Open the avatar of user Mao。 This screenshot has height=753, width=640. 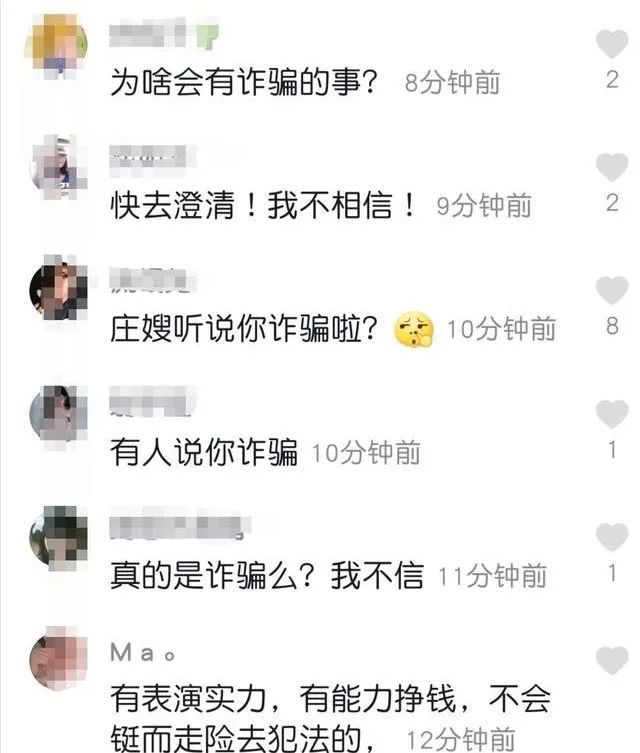coord(58,658)
